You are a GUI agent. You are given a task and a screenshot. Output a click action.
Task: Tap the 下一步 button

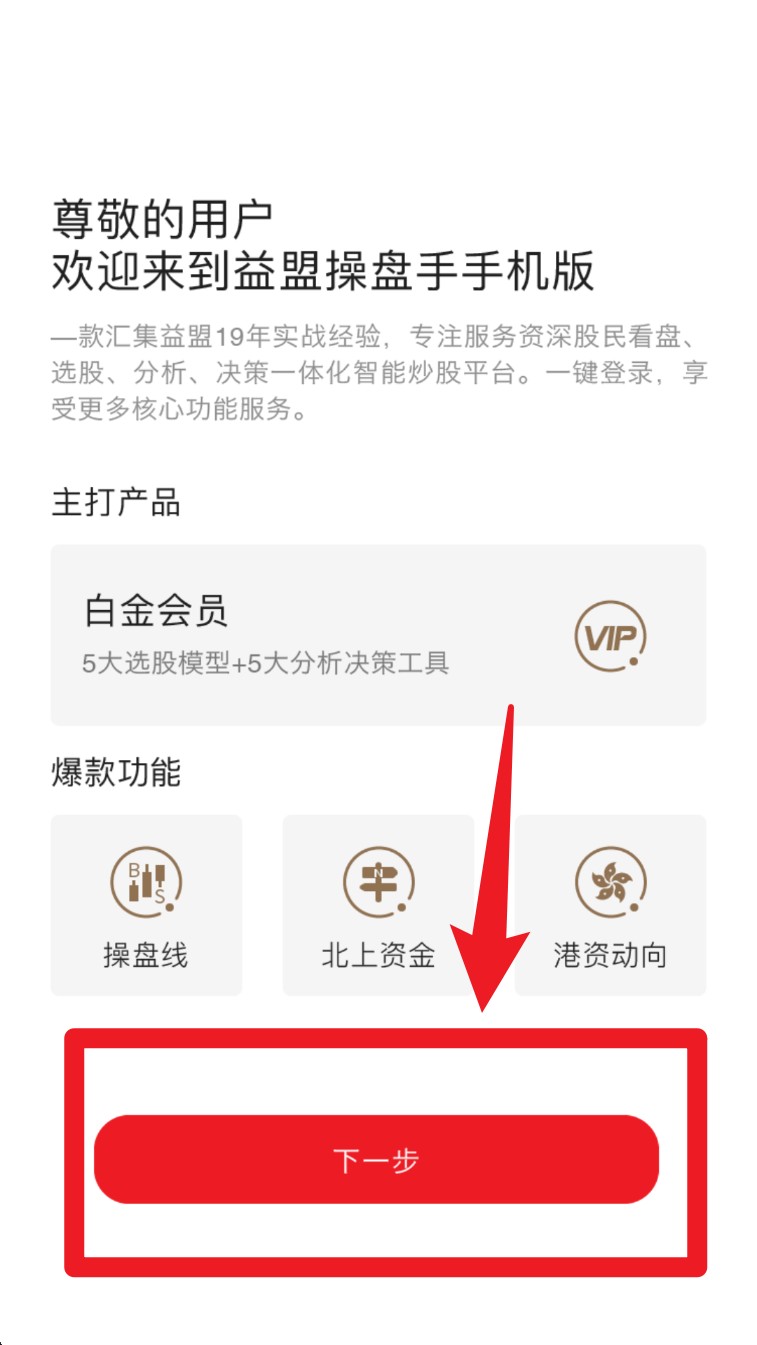point(376,1159)
